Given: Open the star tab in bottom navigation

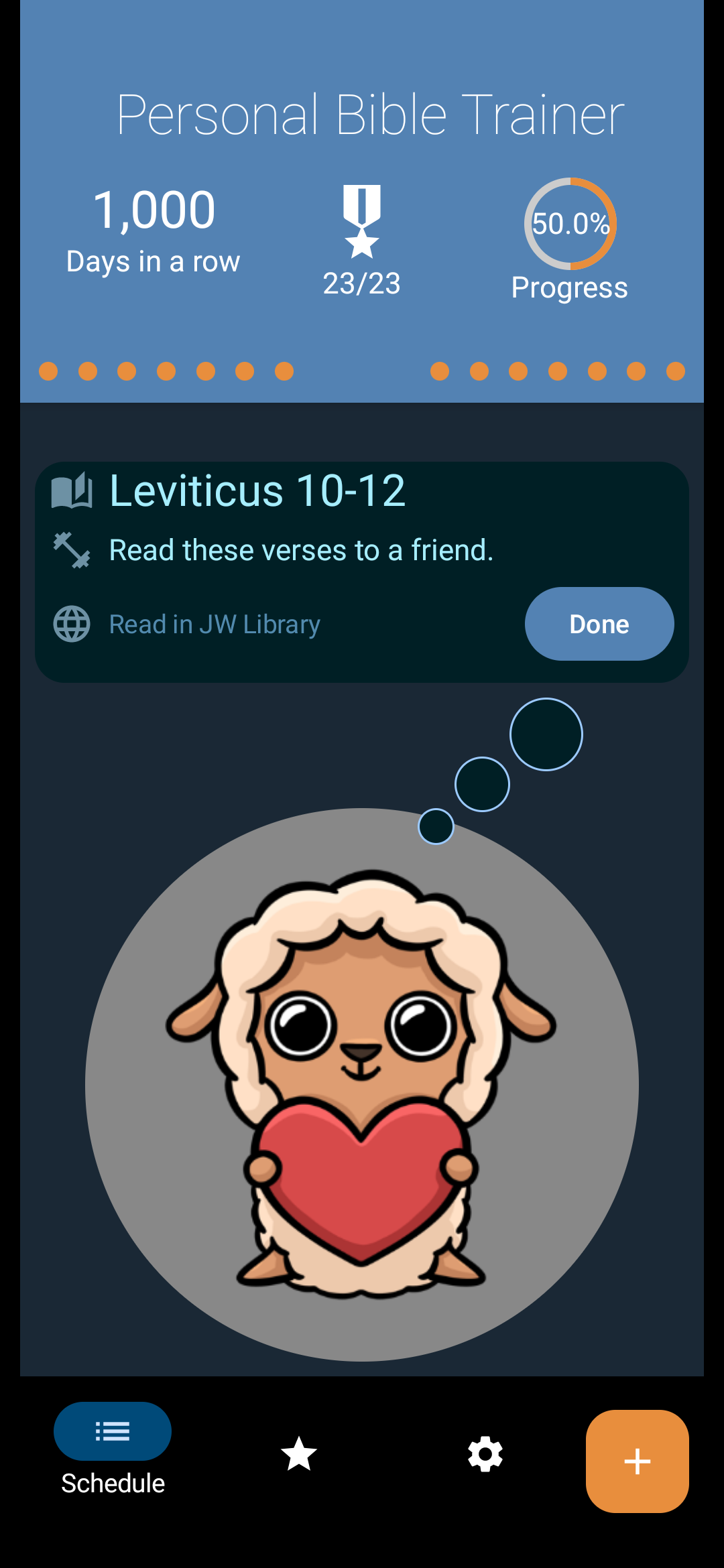Looking at the screenshot, I should 299,1454.
